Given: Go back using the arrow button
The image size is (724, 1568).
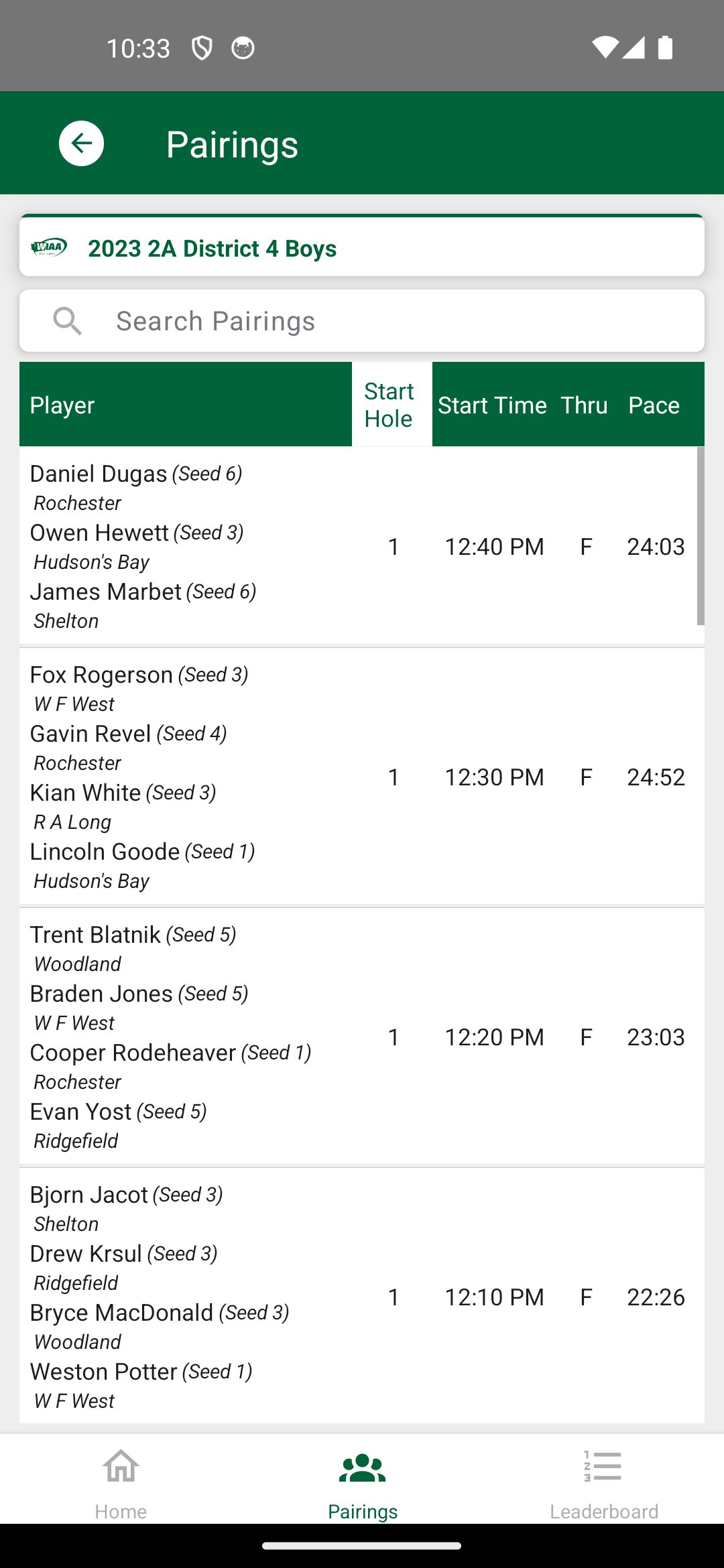Looking at the screenshot, I should click(x=81, y=143).
